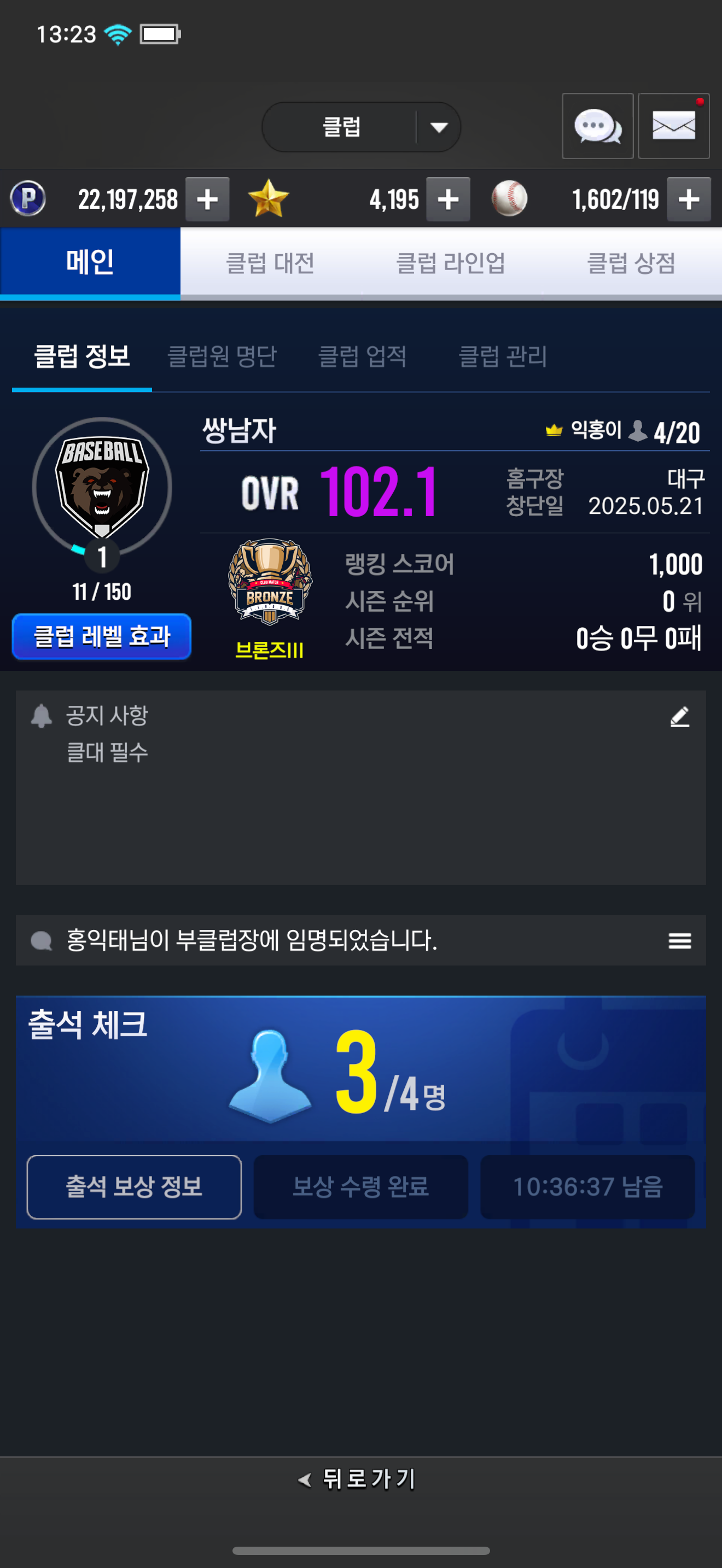This screenshot has height=1568, width=722.
Task: Open the 클럽원 명단 sub-tab
Action: 222,356
